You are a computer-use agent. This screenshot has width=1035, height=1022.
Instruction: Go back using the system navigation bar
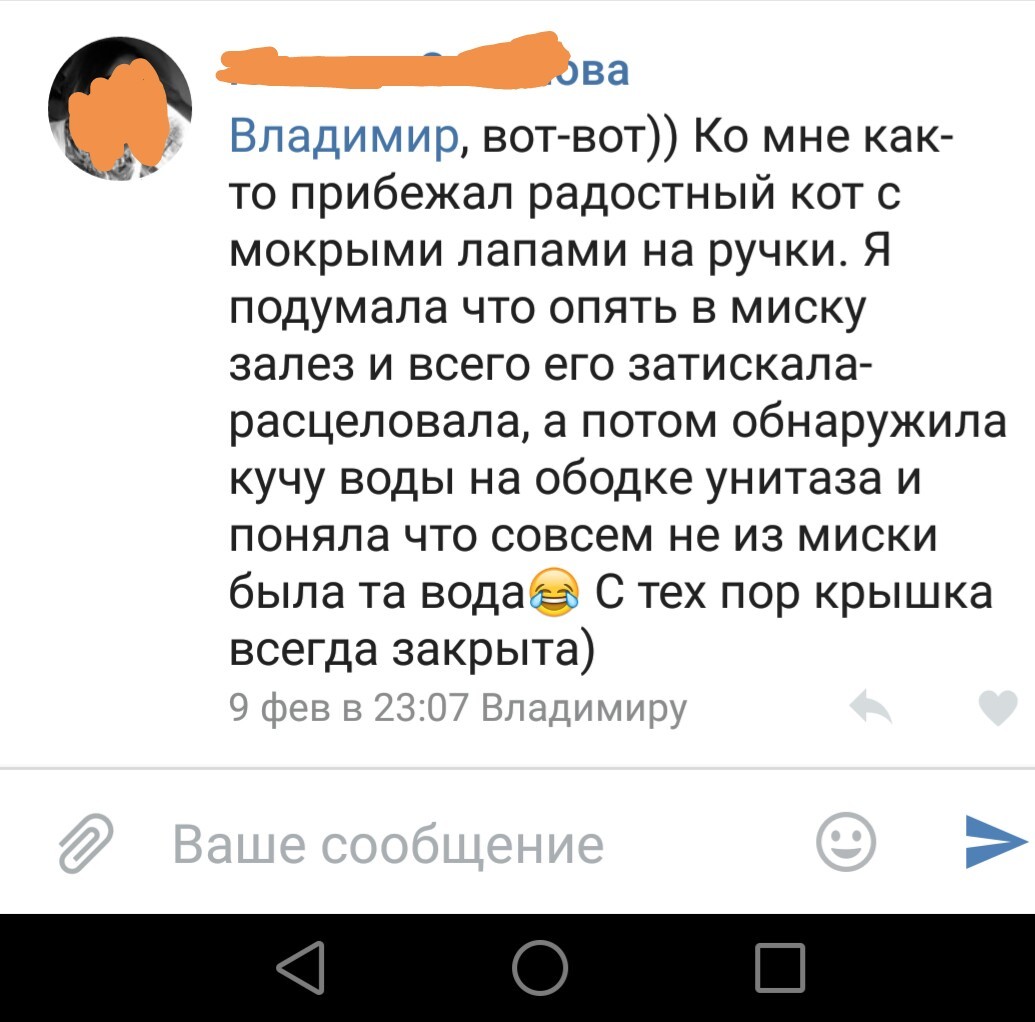[300, 967]
